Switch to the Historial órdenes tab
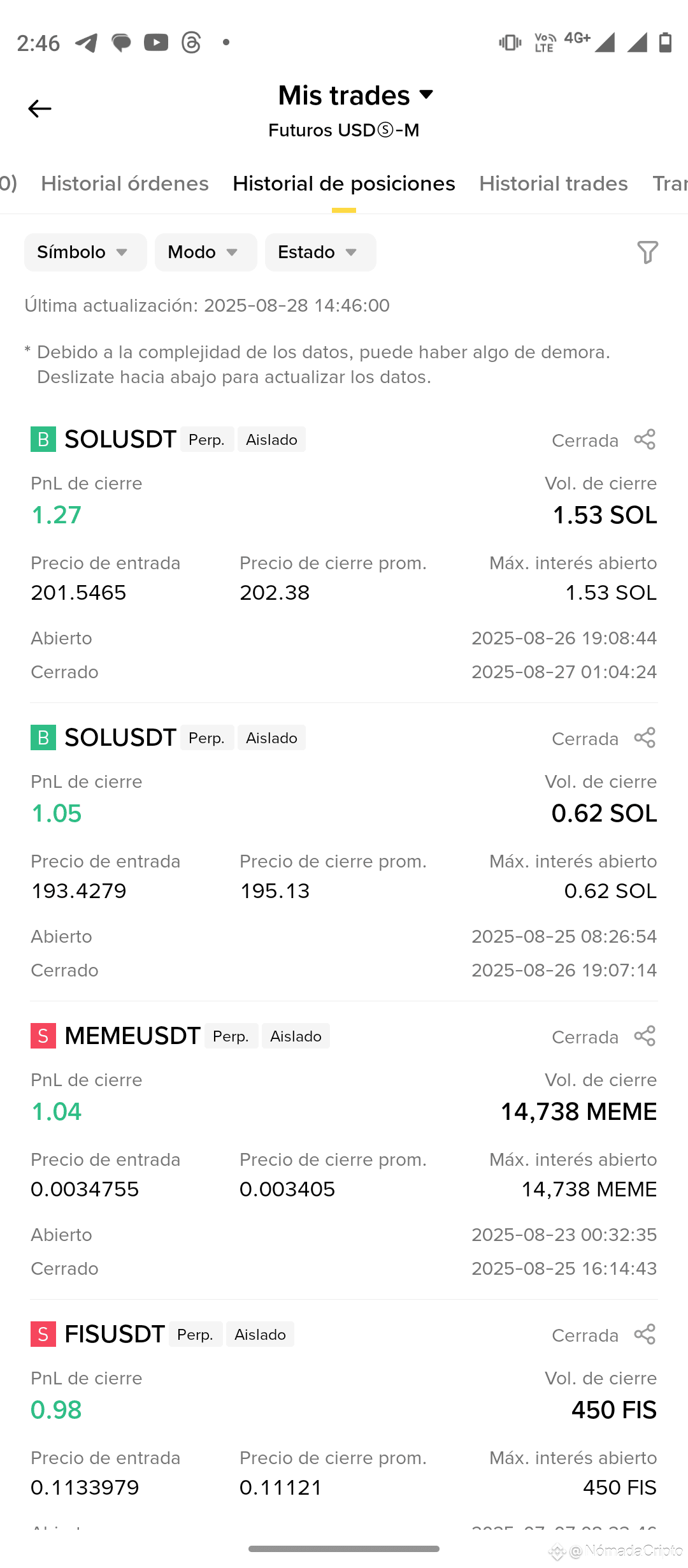Viewport: 688px width, 1568px height. coord(125,184)
